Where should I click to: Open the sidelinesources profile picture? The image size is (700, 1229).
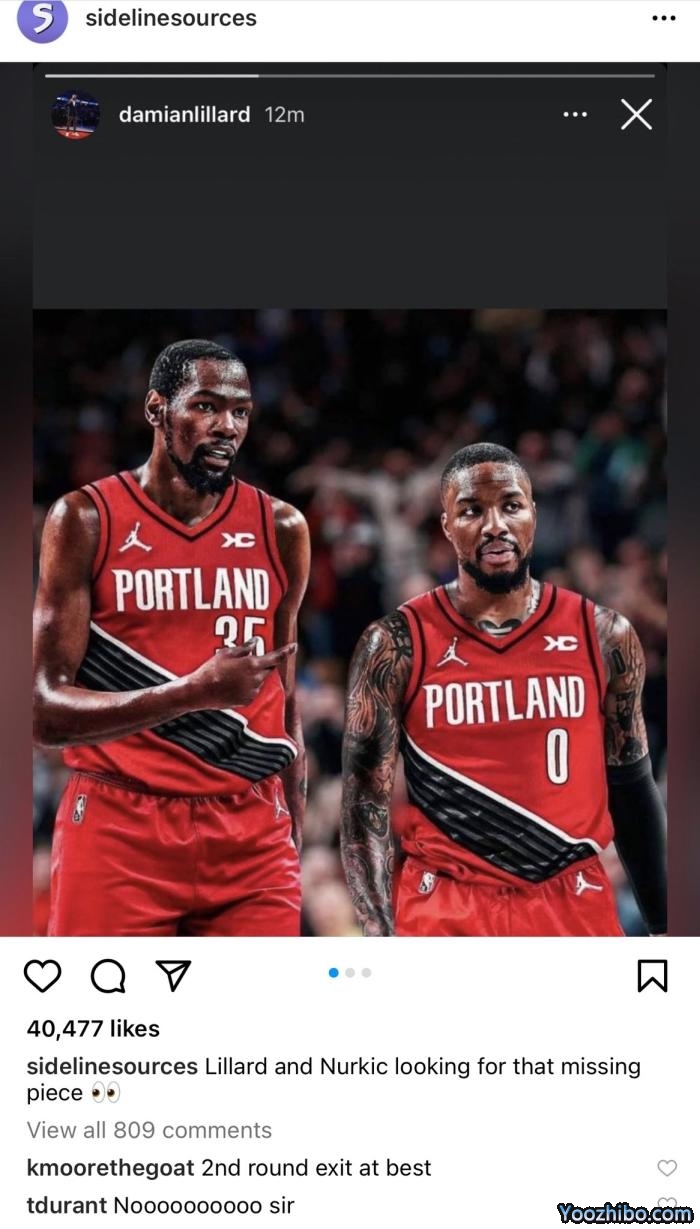(42, 20)
